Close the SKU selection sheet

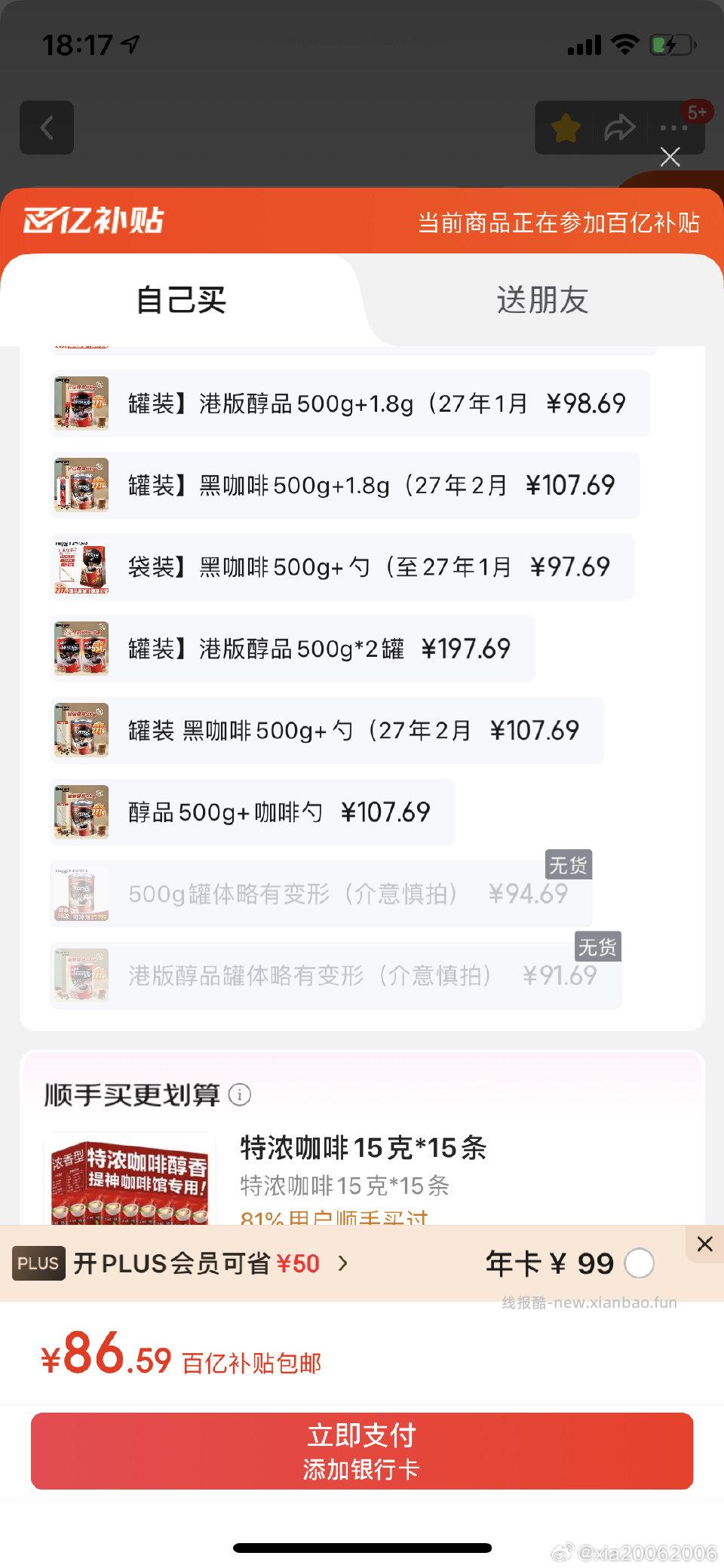(x=670, y=158)
